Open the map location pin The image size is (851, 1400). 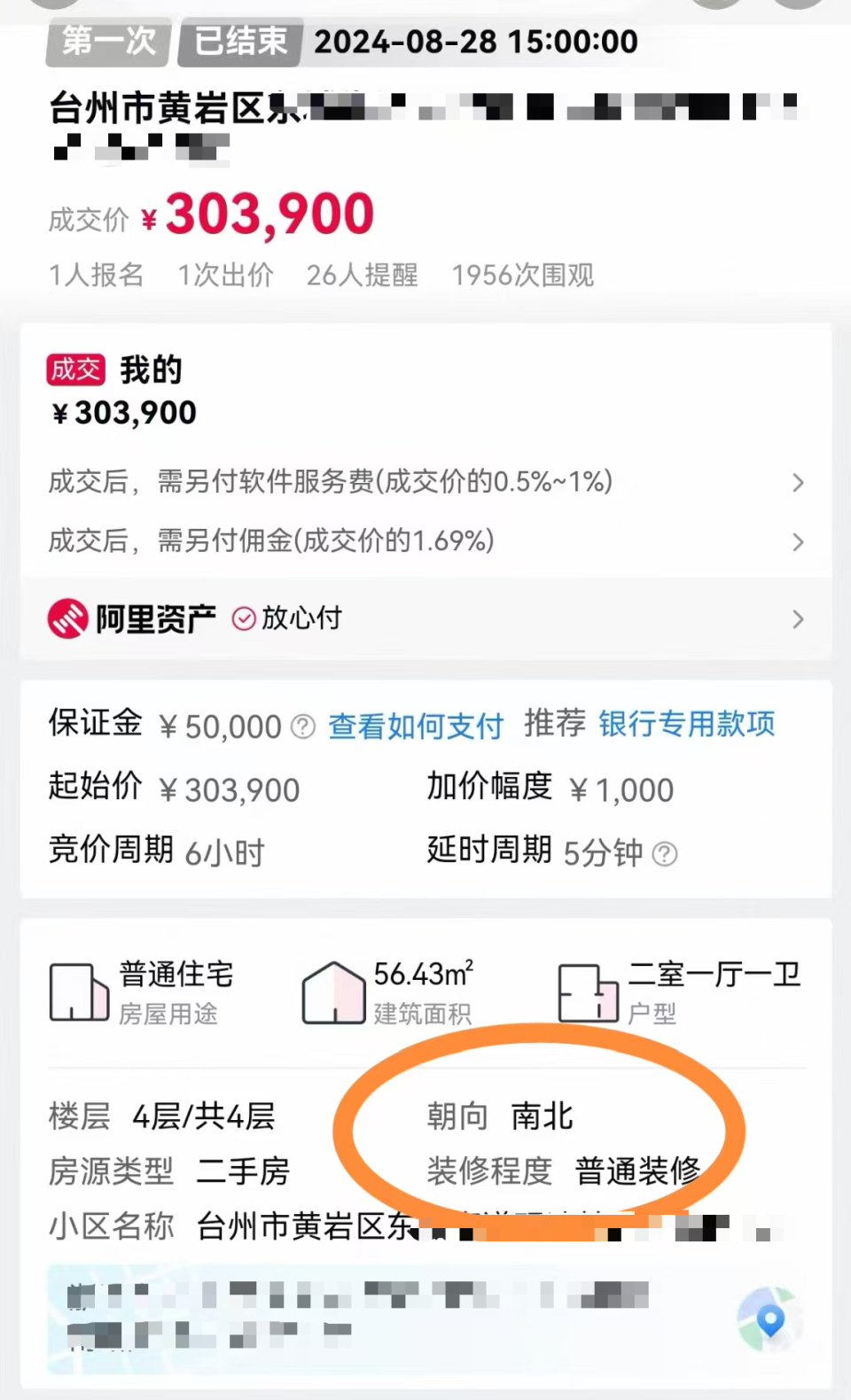(x=769, y=1321)
